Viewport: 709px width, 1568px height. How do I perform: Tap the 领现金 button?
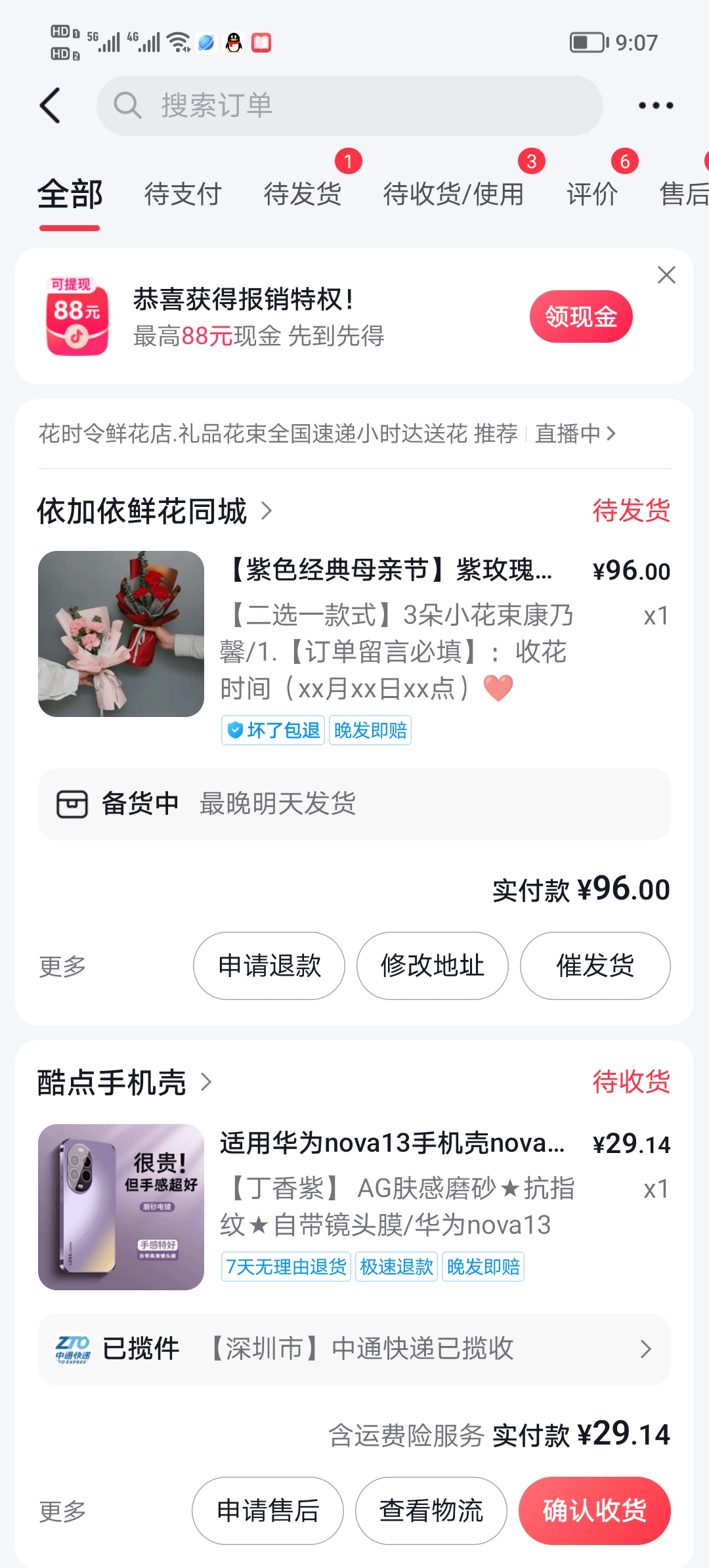(580, 316)
